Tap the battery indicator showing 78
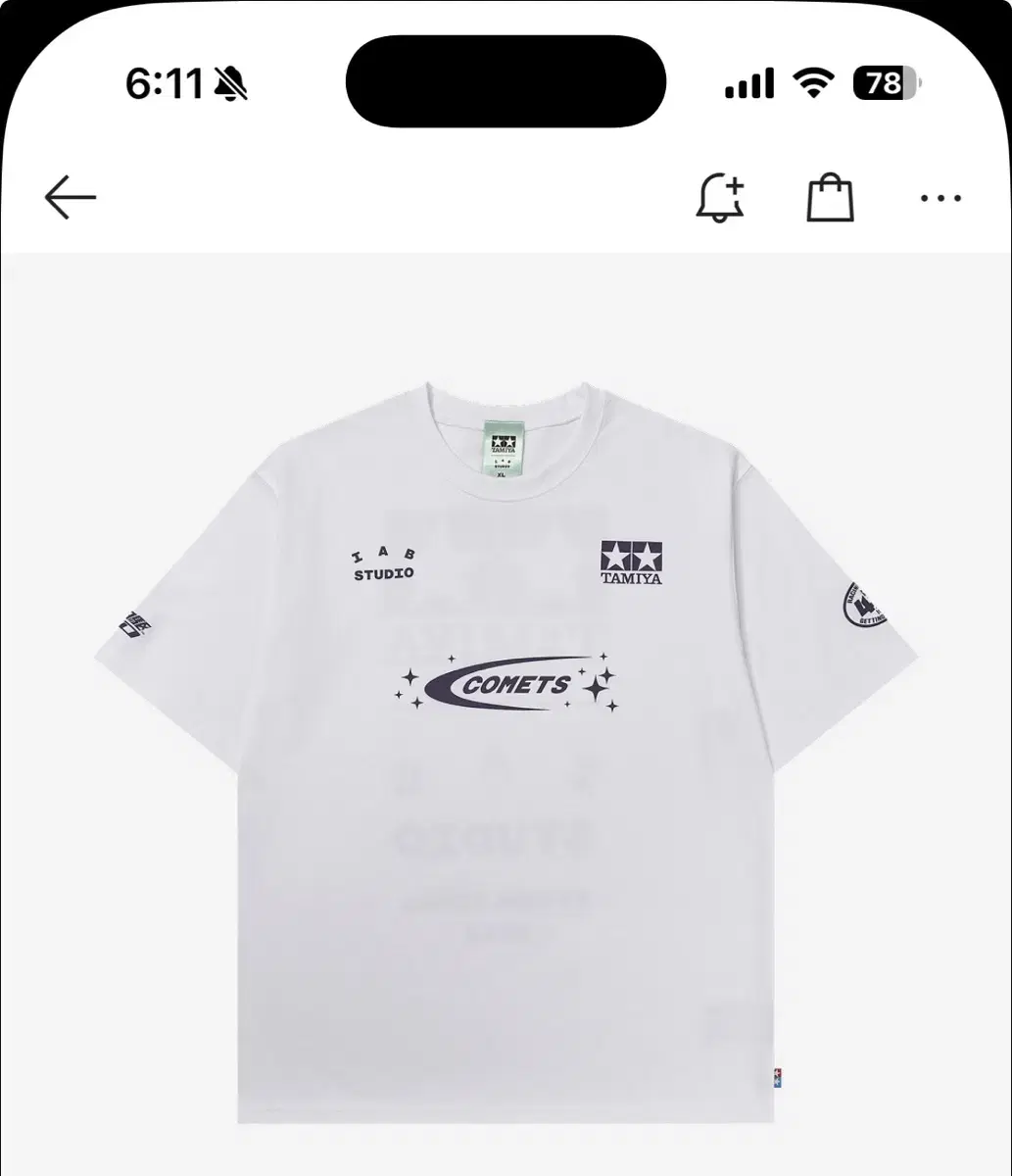This screenshot has height=1176, width=1012. (883, 85)
